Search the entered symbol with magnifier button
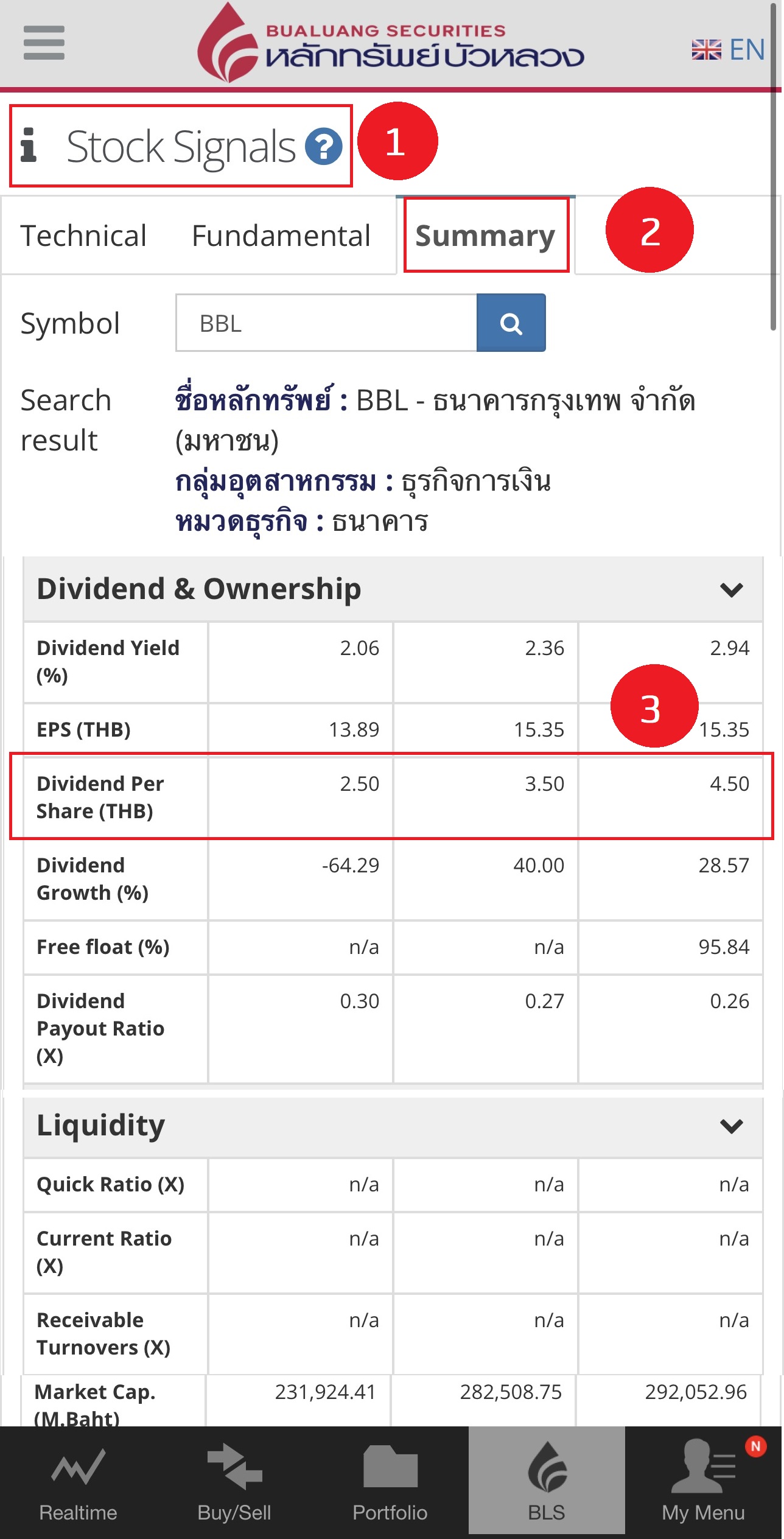The width and height of the screenshot is (784, 1539). (511, 323)
